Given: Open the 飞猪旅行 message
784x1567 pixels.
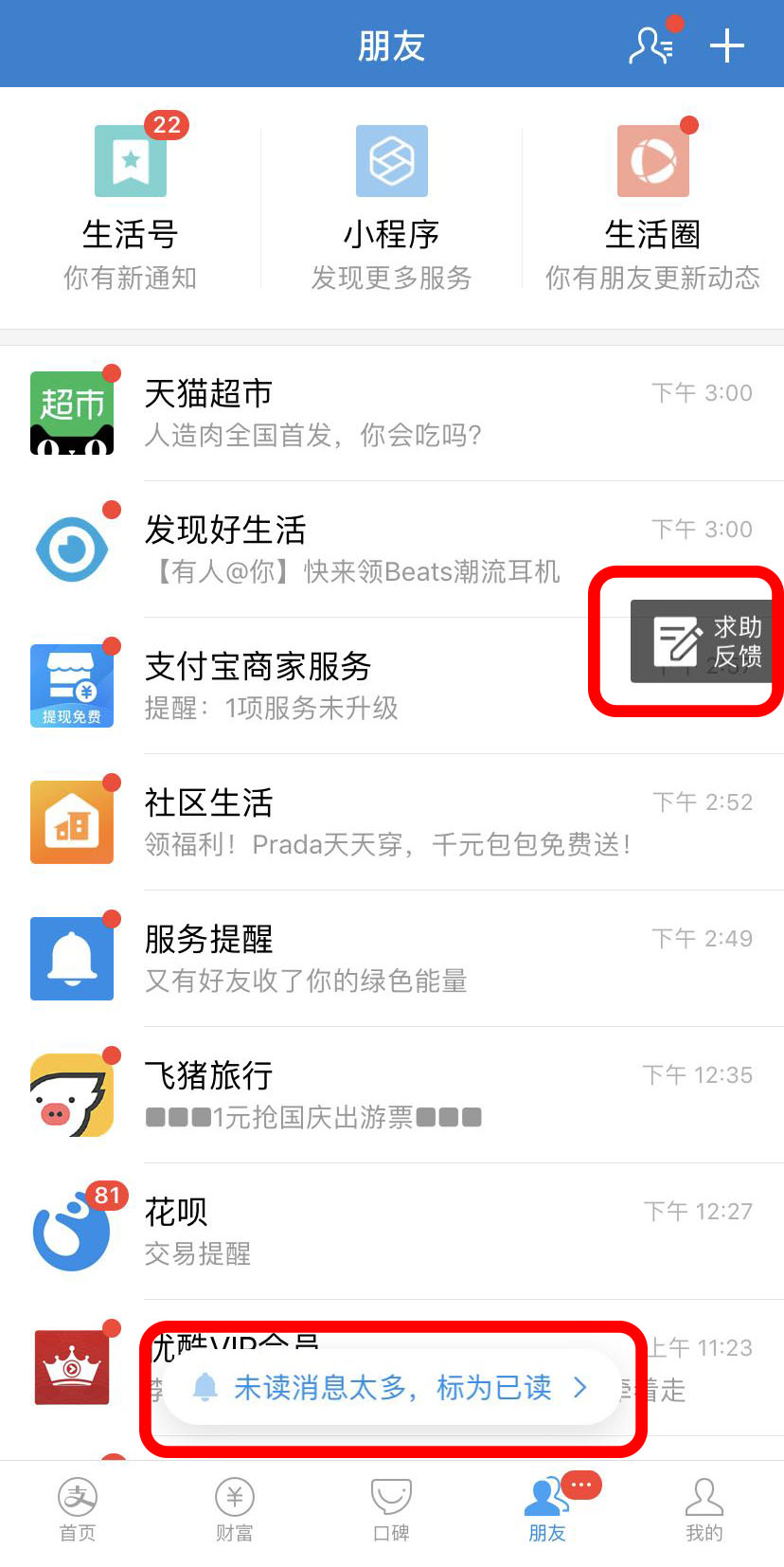Looking at the screenshot, I should coord(392,1095).
